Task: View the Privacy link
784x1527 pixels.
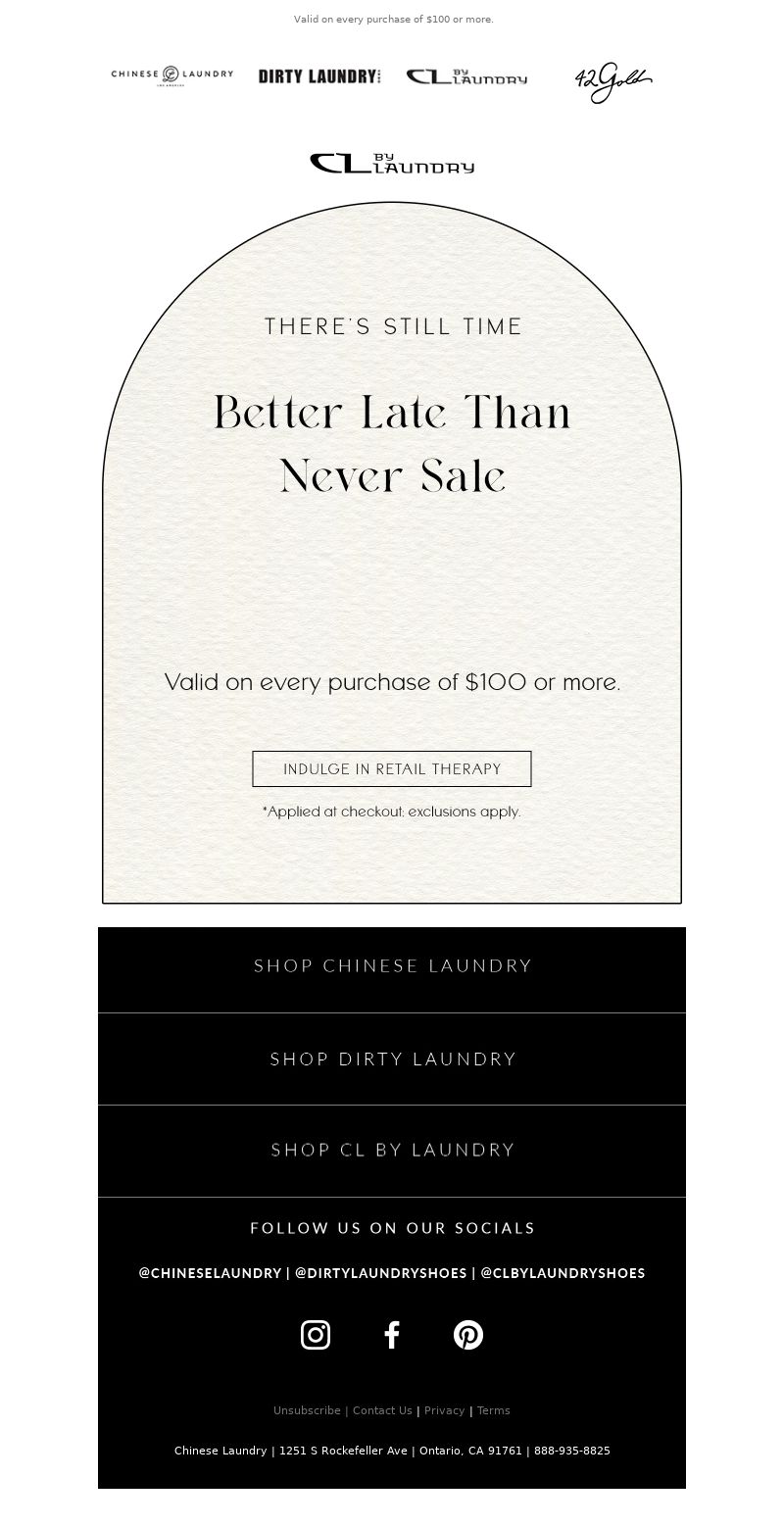Action: click(x=444, y=1411)
